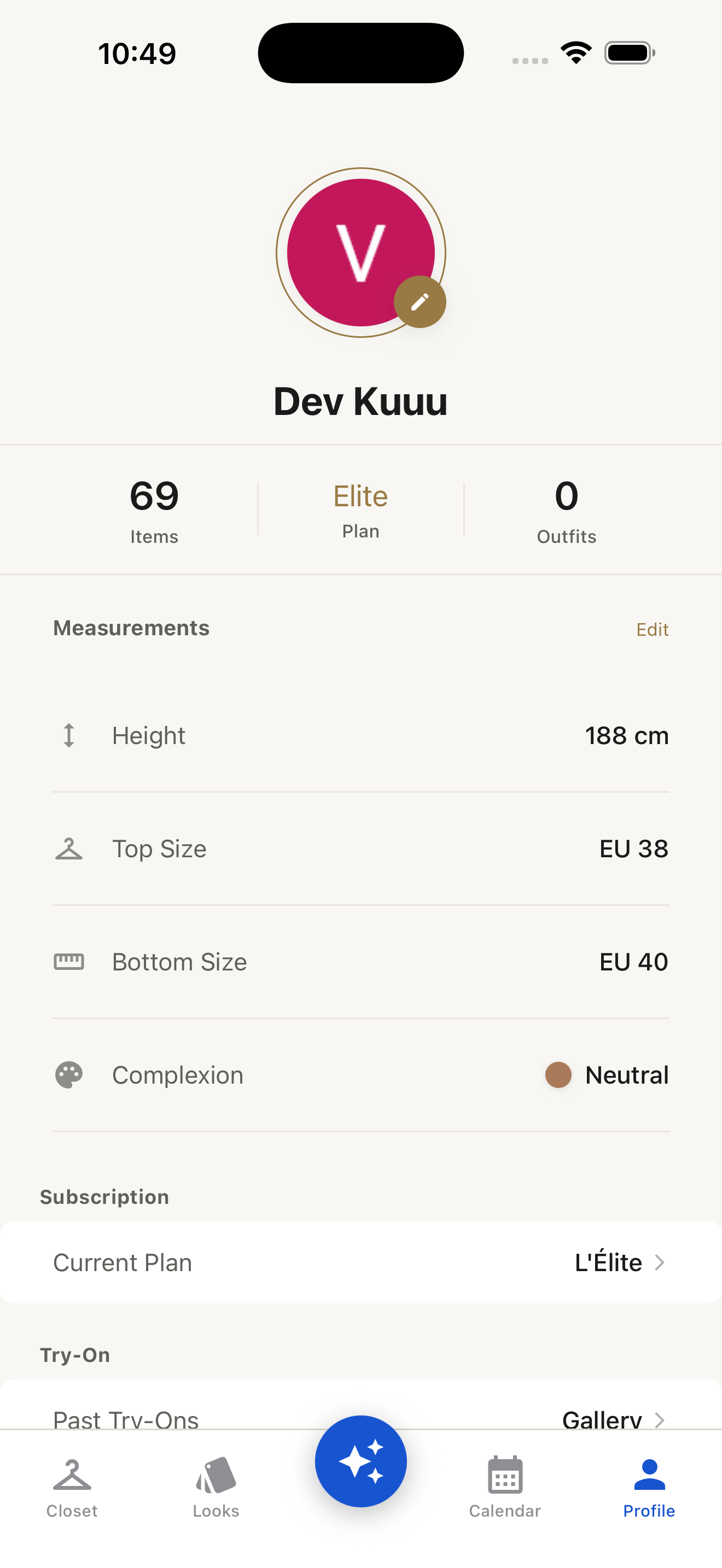722x1568 pixels.
Task: Tap the ruler icon beside Bottom Size
Action: click(69, 962)
